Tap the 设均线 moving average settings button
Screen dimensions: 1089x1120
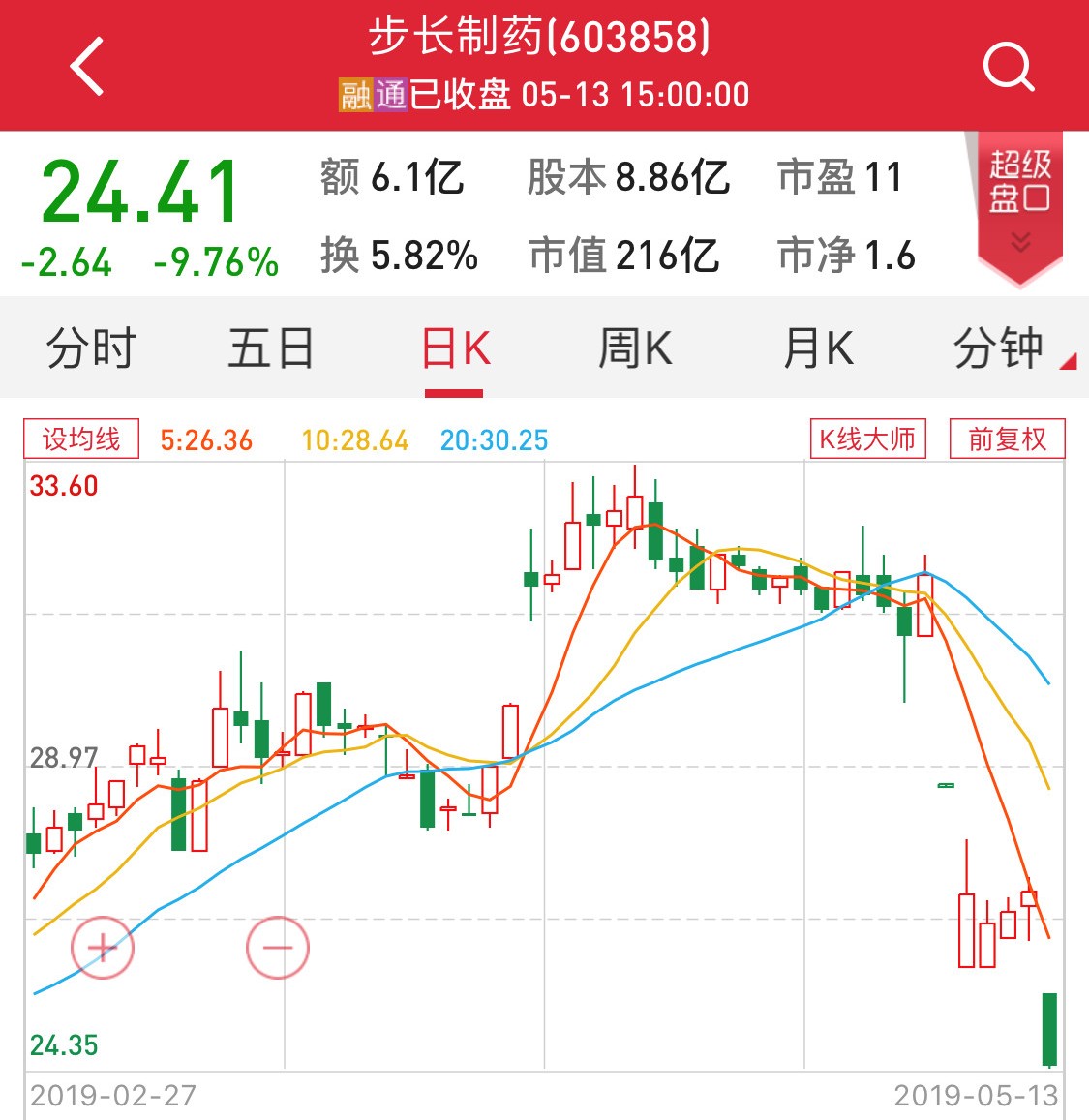coord(81,439)
